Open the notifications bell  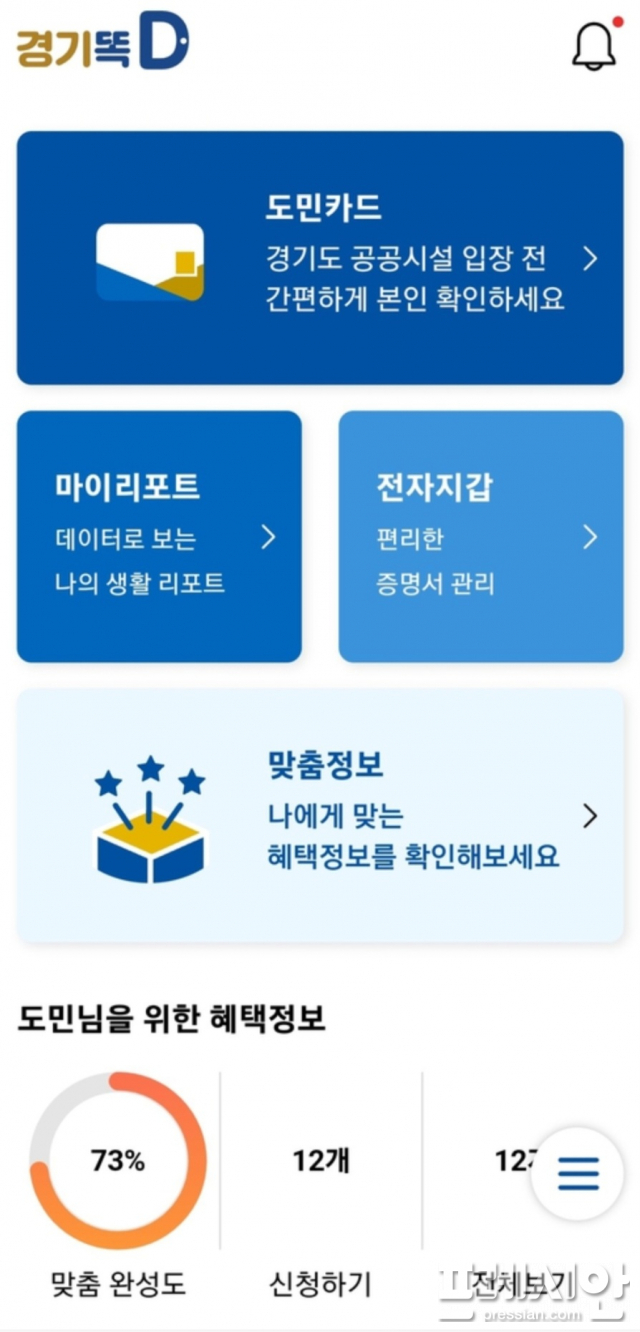click(594, 46)
